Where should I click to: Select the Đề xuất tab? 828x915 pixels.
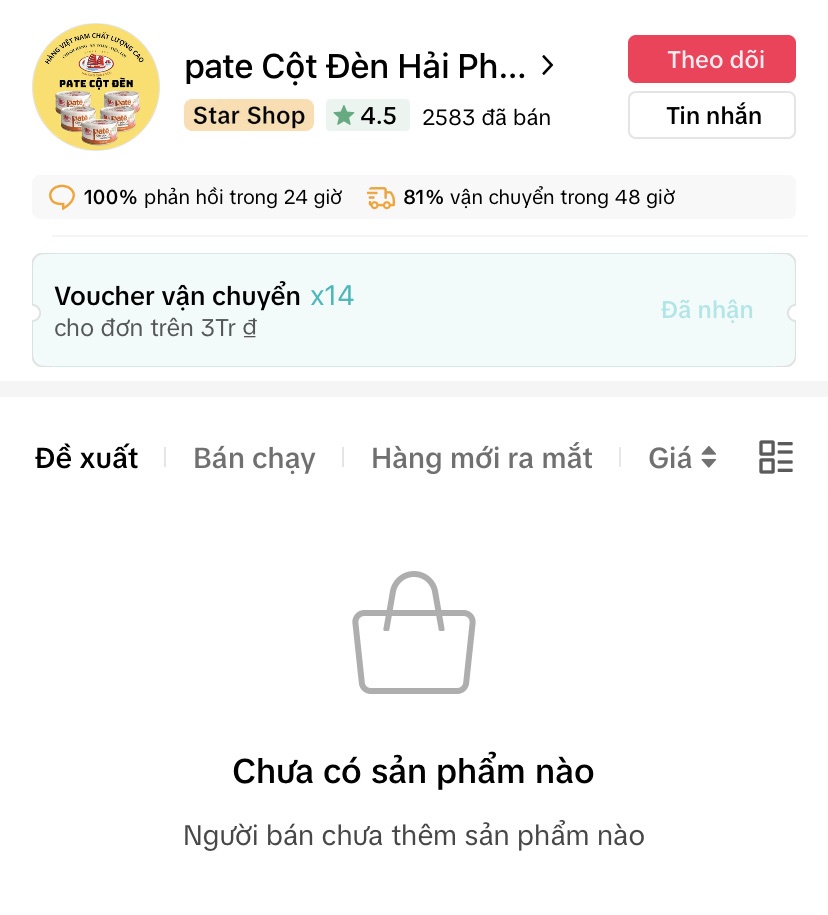(x=86, y=457)
